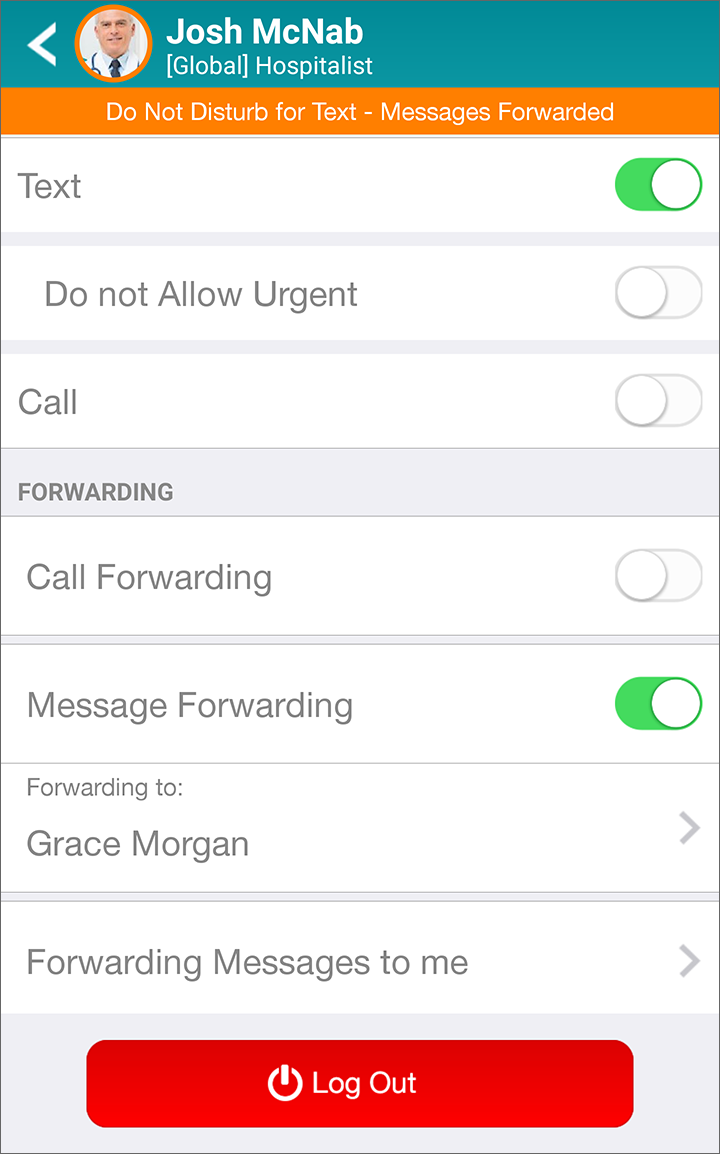Enable the Do not Allow Urgent switch
720x1154 pixels.
(x=658, y=293)
